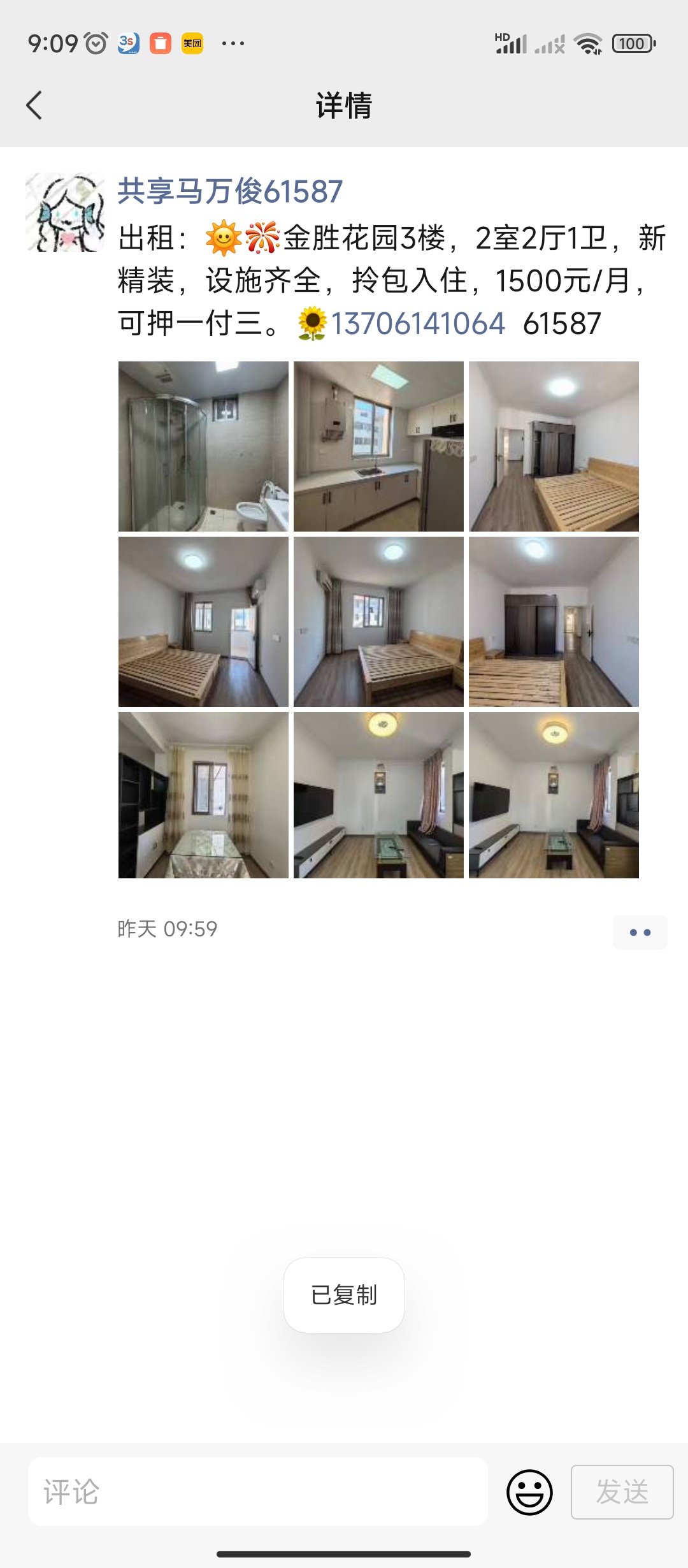Image resolution: width=688 pixels, height=1568 pixels.
Task: Tap phone number 13706141064 link
Action: (418, 323)
